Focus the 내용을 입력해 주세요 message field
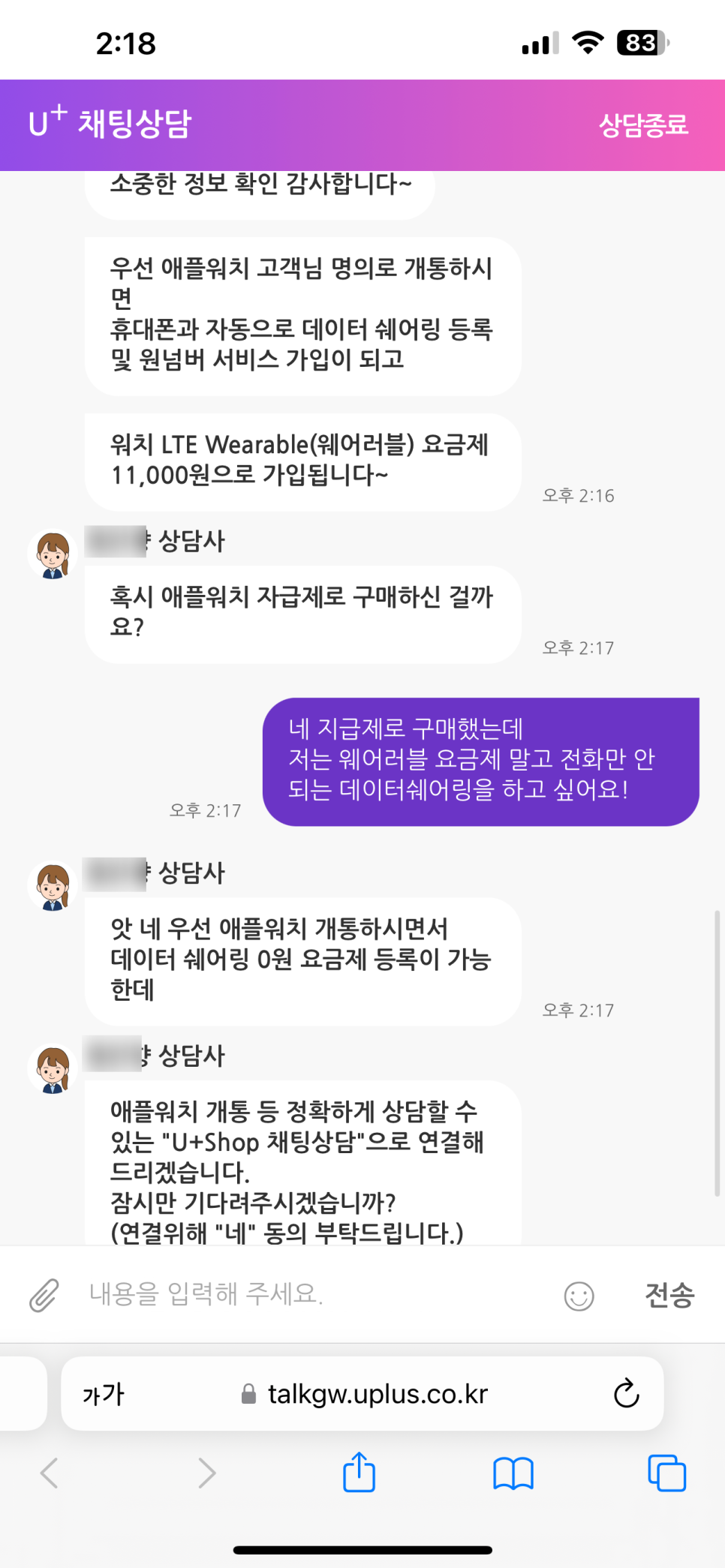 [315, 1294]
